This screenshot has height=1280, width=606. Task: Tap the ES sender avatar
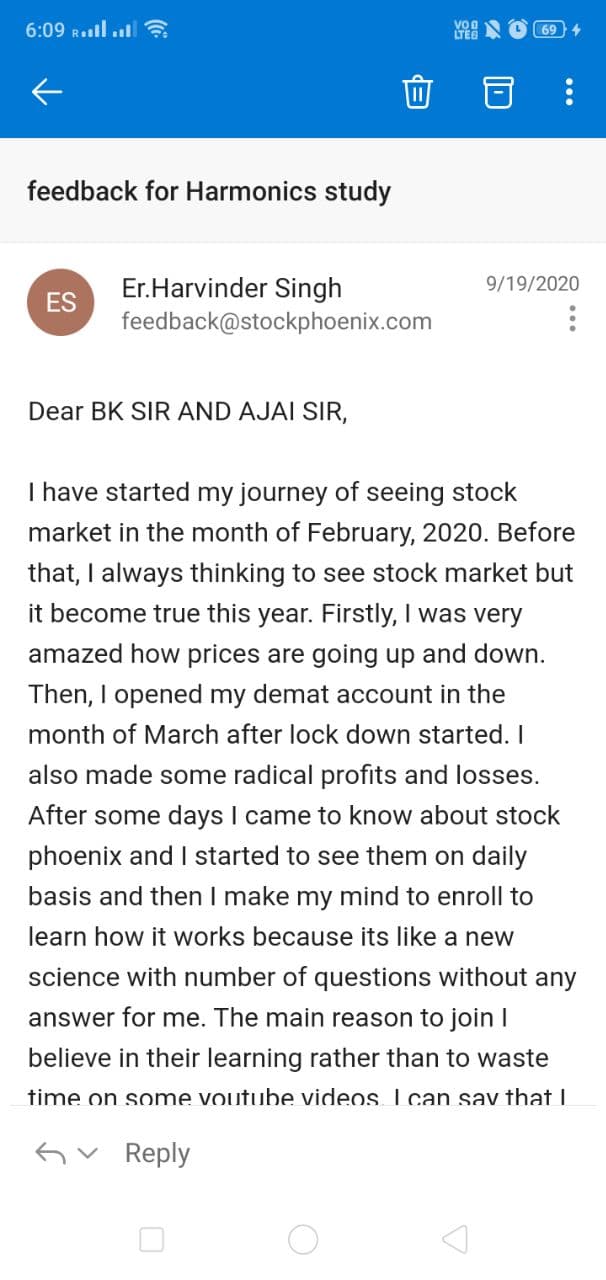tap(61, 302)
